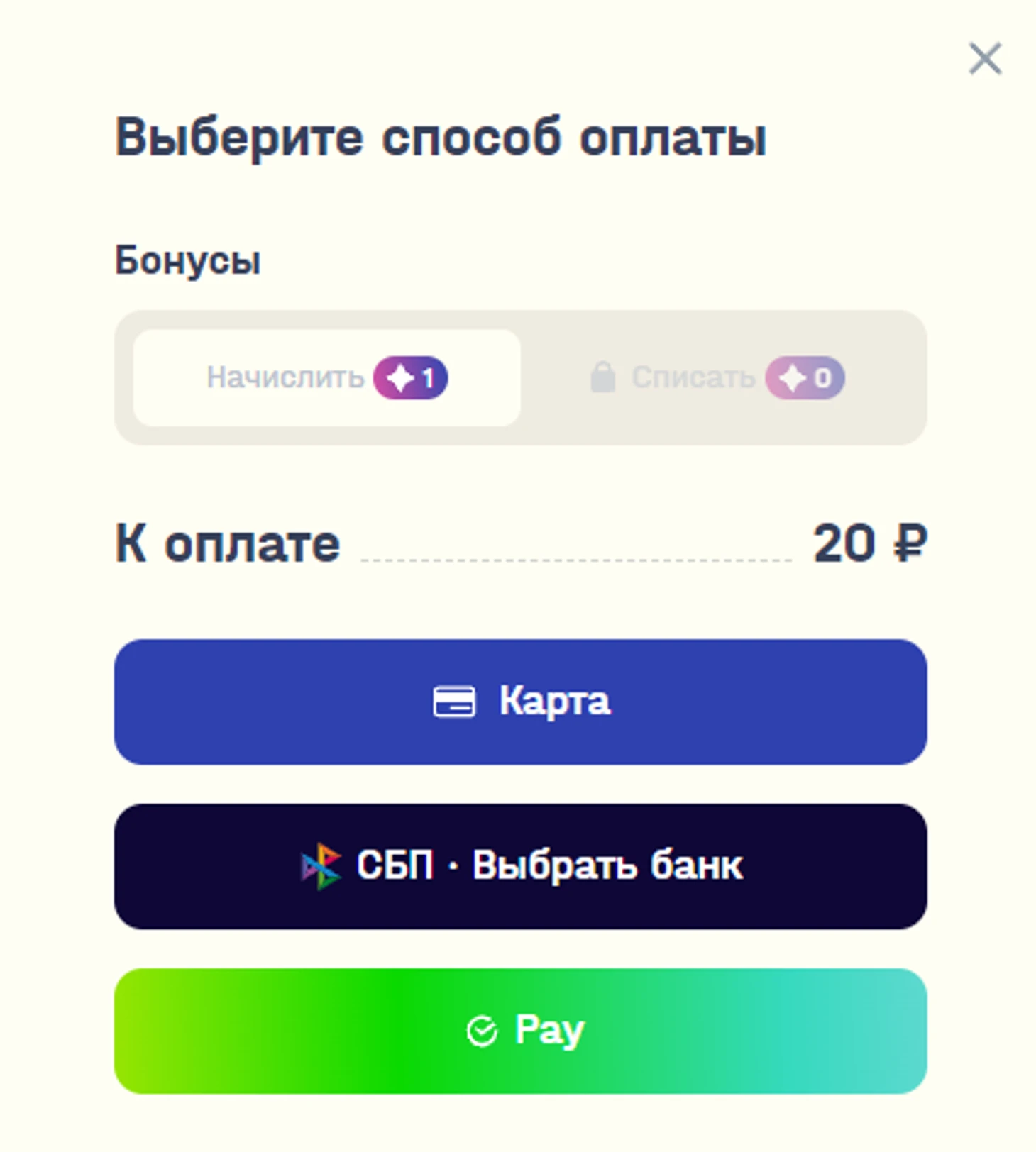Tap the green Pay button
The image size is (1036, 1152).
[520, 1031]
